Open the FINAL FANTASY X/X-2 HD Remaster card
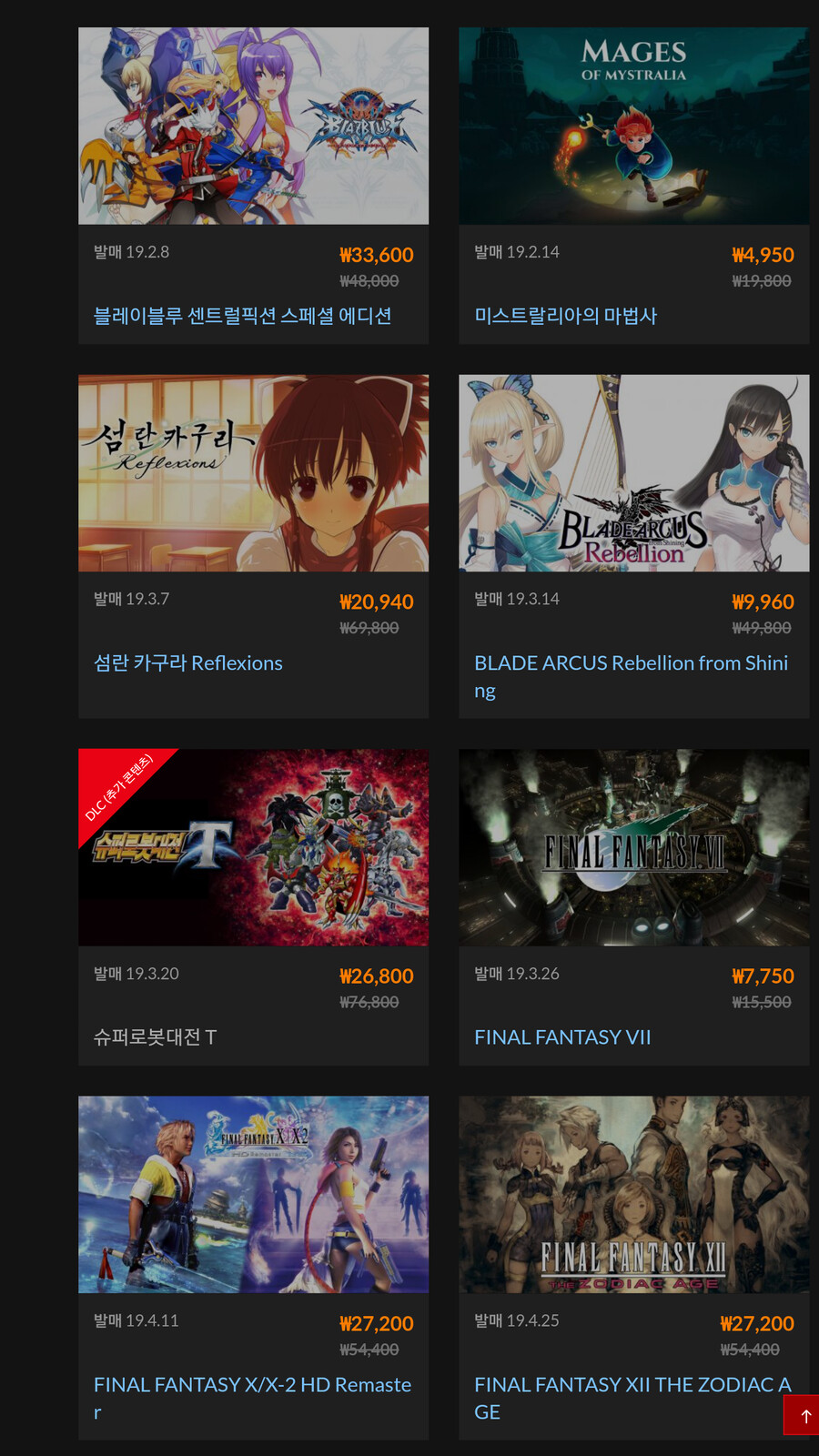The height and width of the screenshot is (1456, 819). click(x=253, y=1267)
